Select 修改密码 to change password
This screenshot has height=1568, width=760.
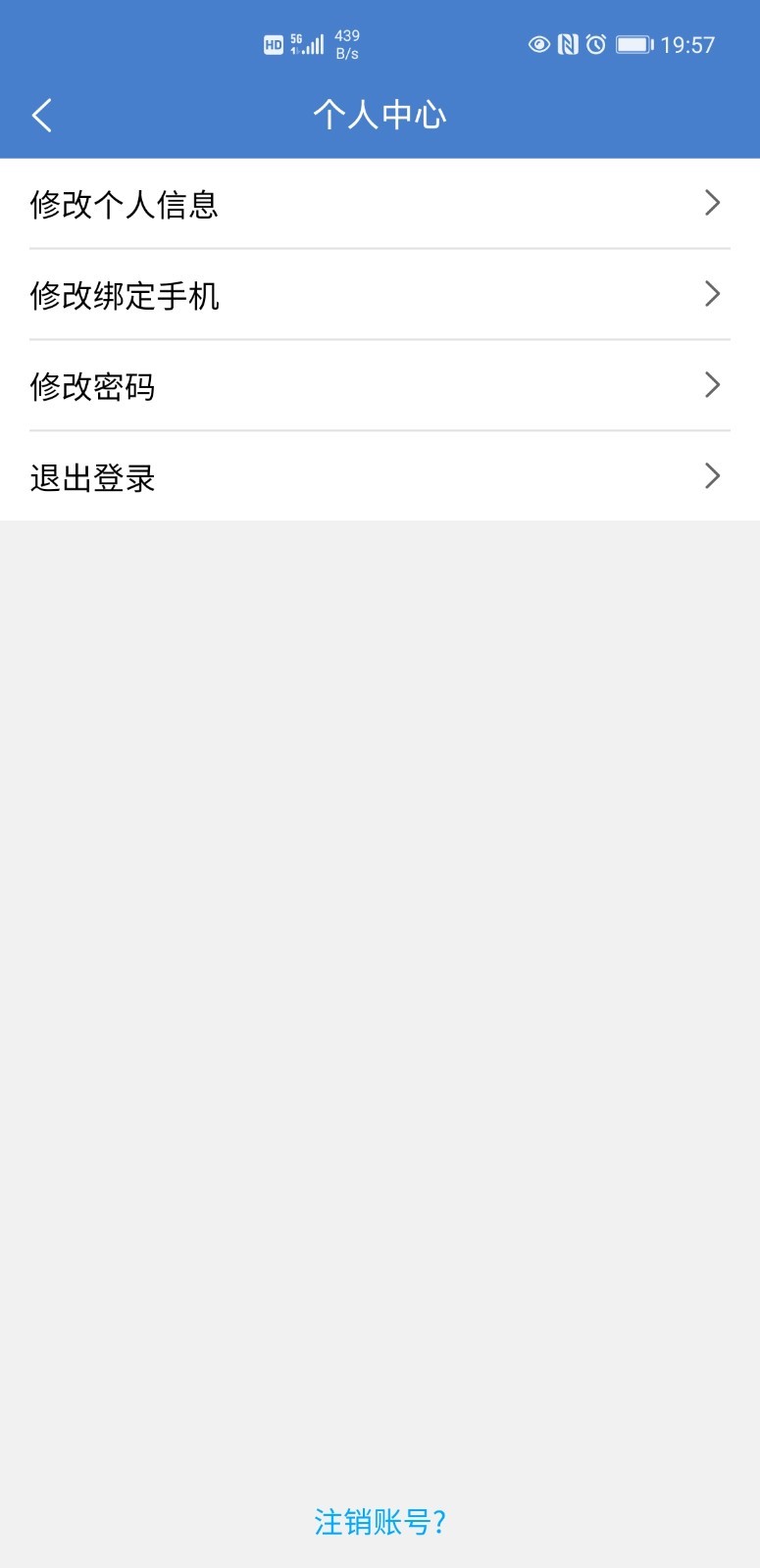pos(94,387)
